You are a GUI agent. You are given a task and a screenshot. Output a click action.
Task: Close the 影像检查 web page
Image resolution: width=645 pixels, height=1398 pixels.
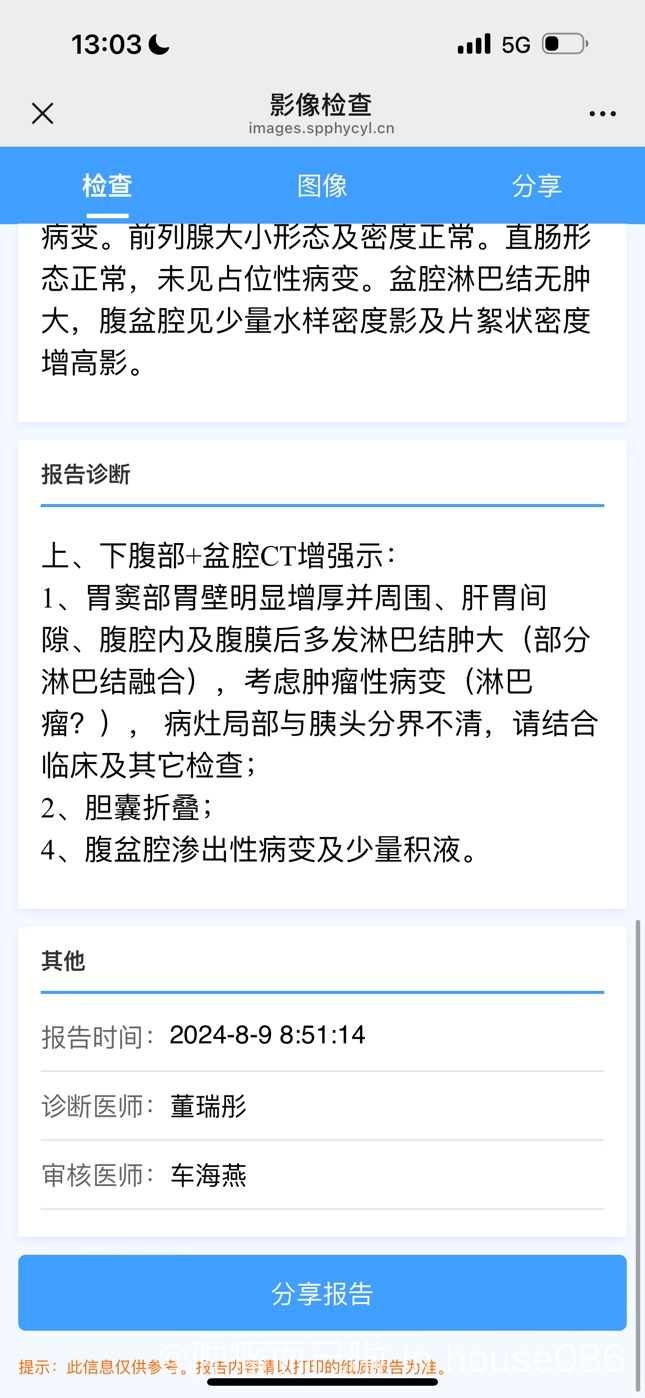point(42,113)
